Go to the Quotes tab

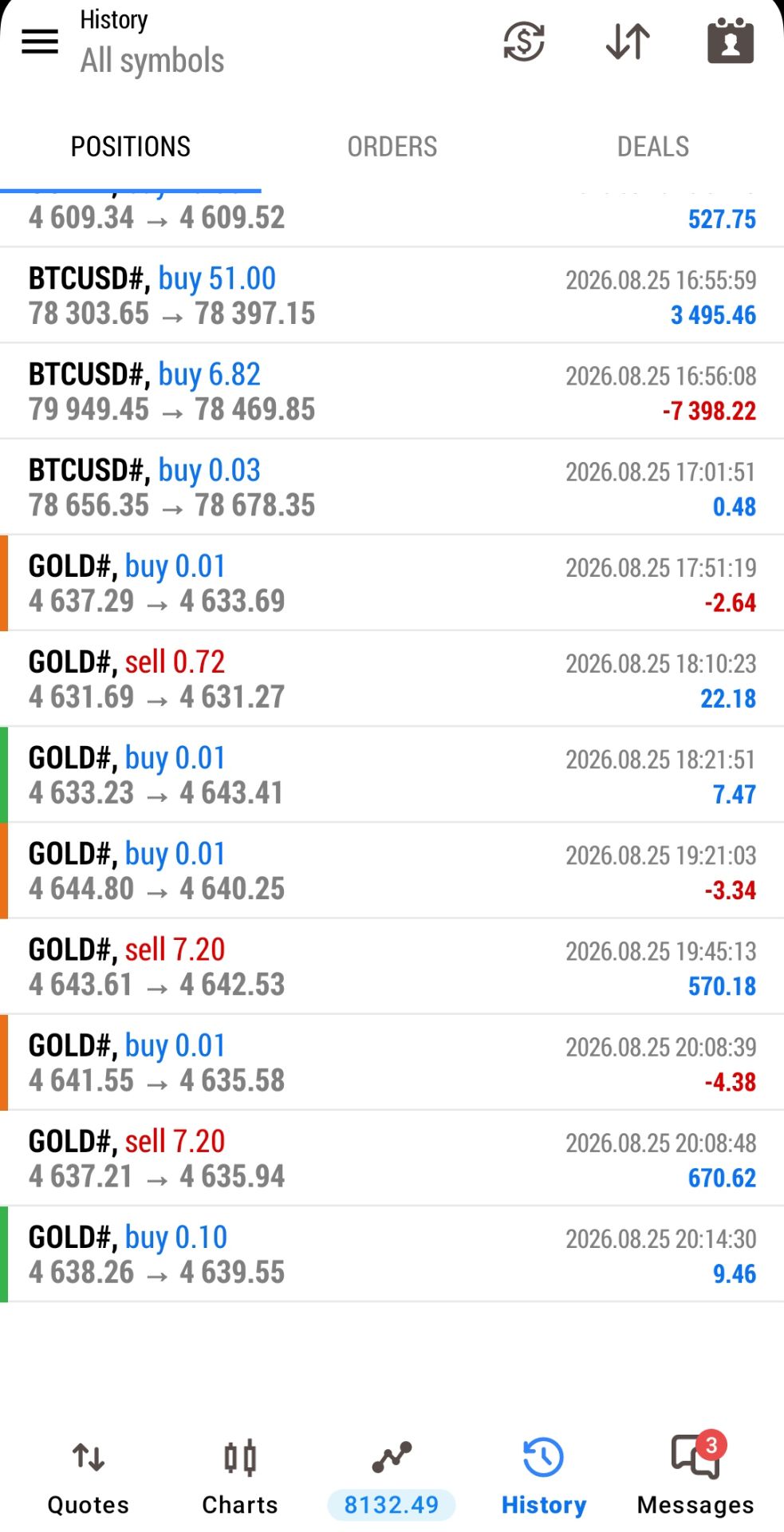pos(88,1479)
